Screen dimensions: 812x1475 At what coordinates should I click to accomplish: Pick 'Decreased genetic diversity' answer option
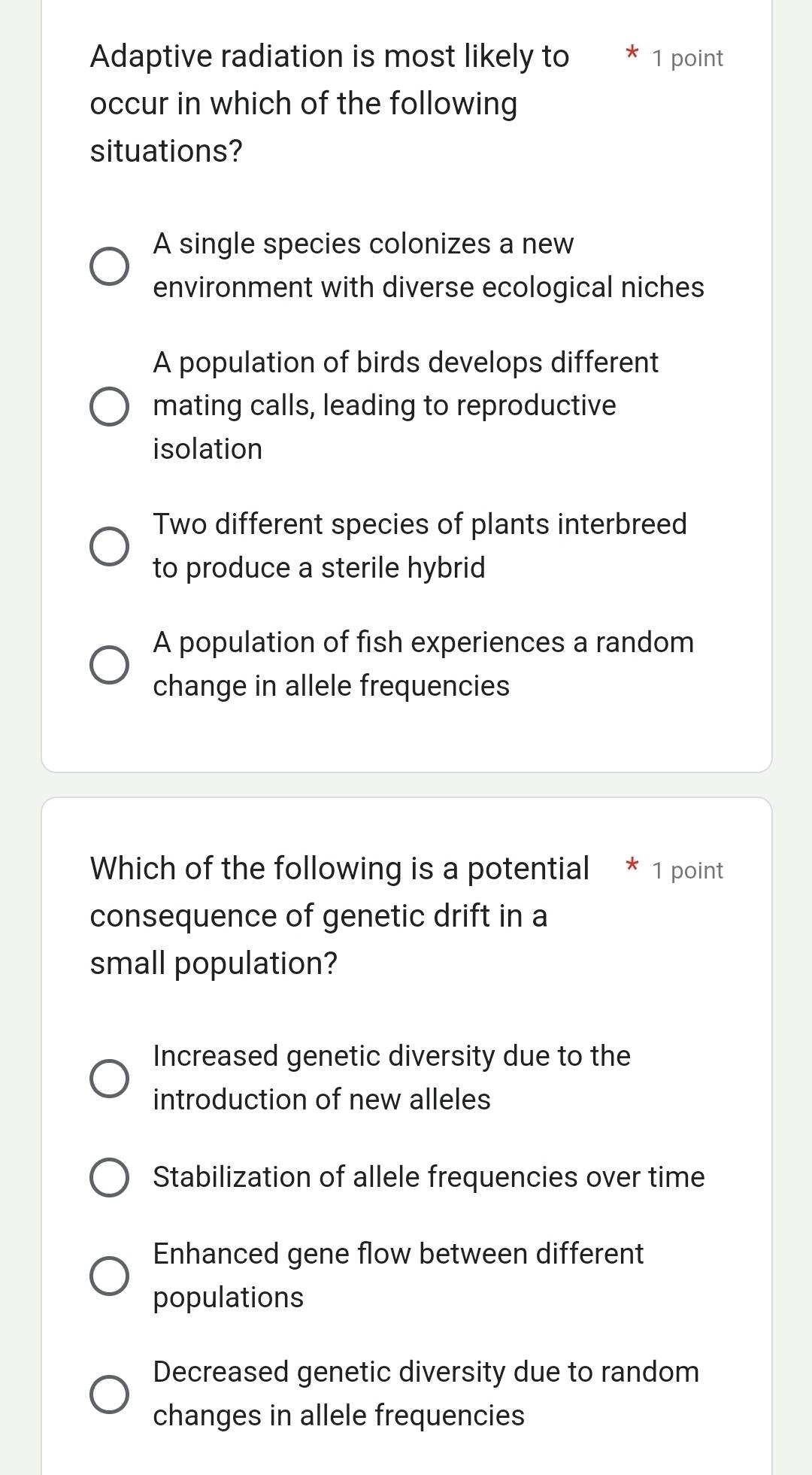tap(110, 1393)
